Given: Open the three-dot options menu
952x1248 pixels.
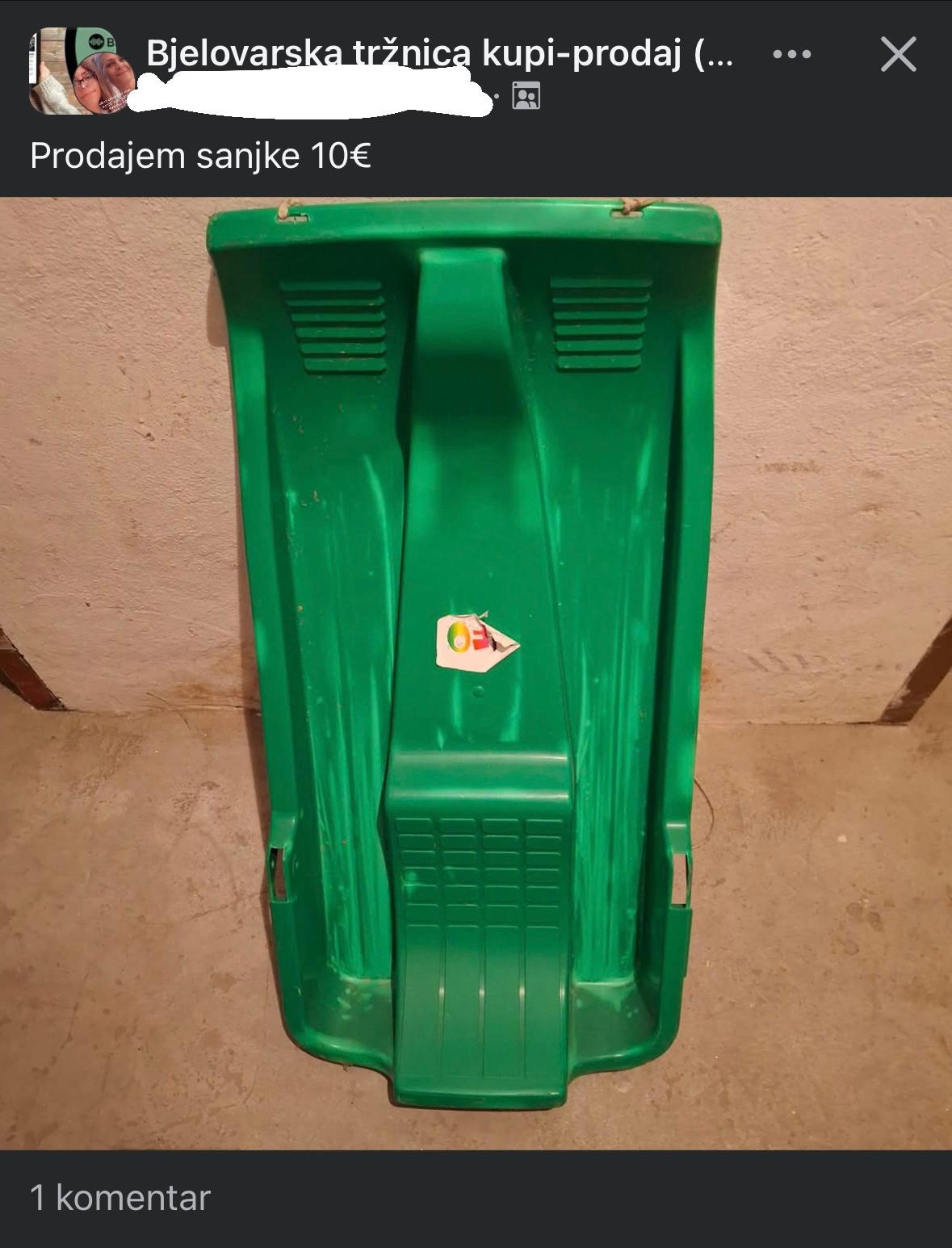Looking at the screenshot, I should coord(791,55).
